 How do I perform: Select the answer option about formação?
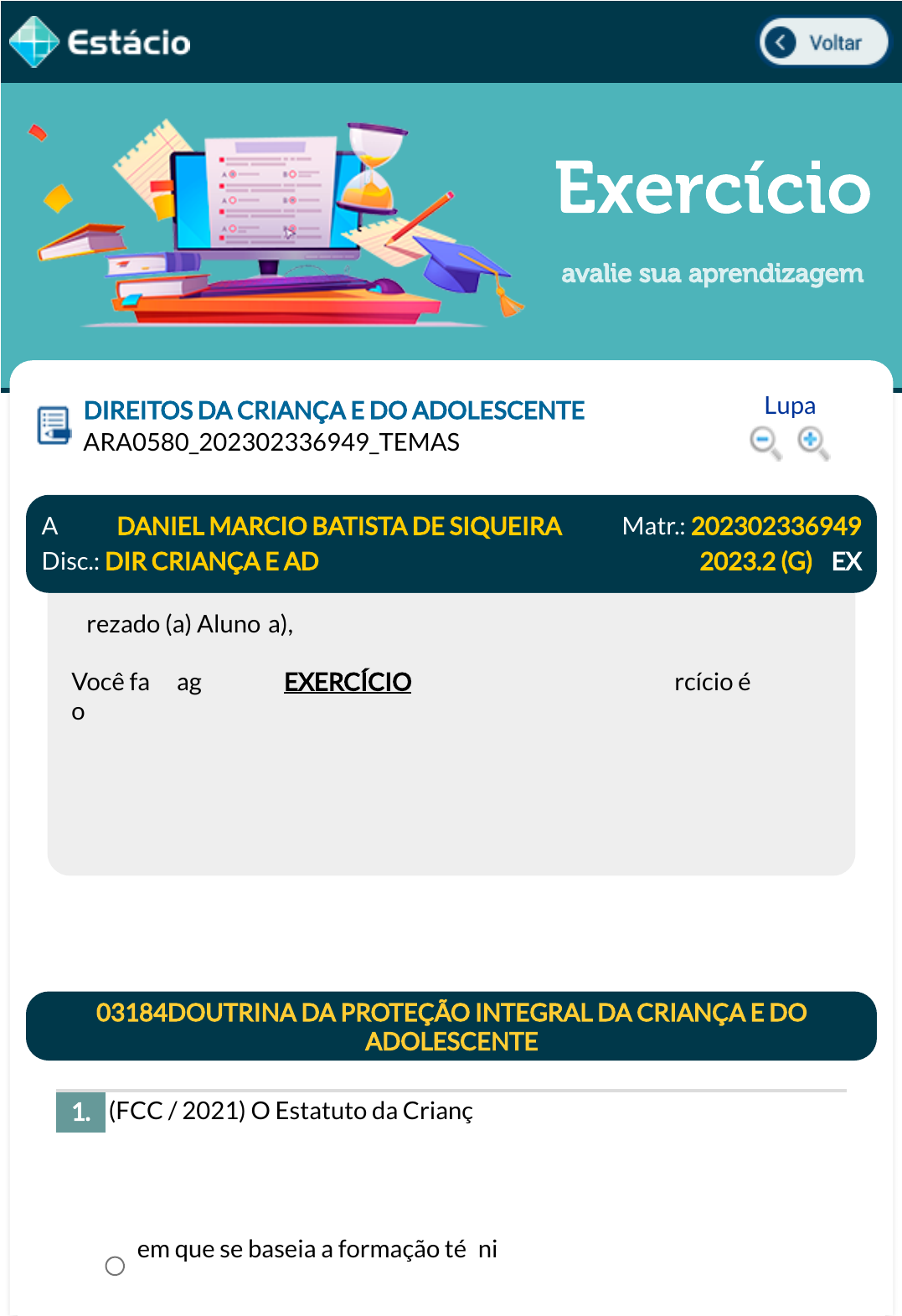click(x=116, y=1266)
